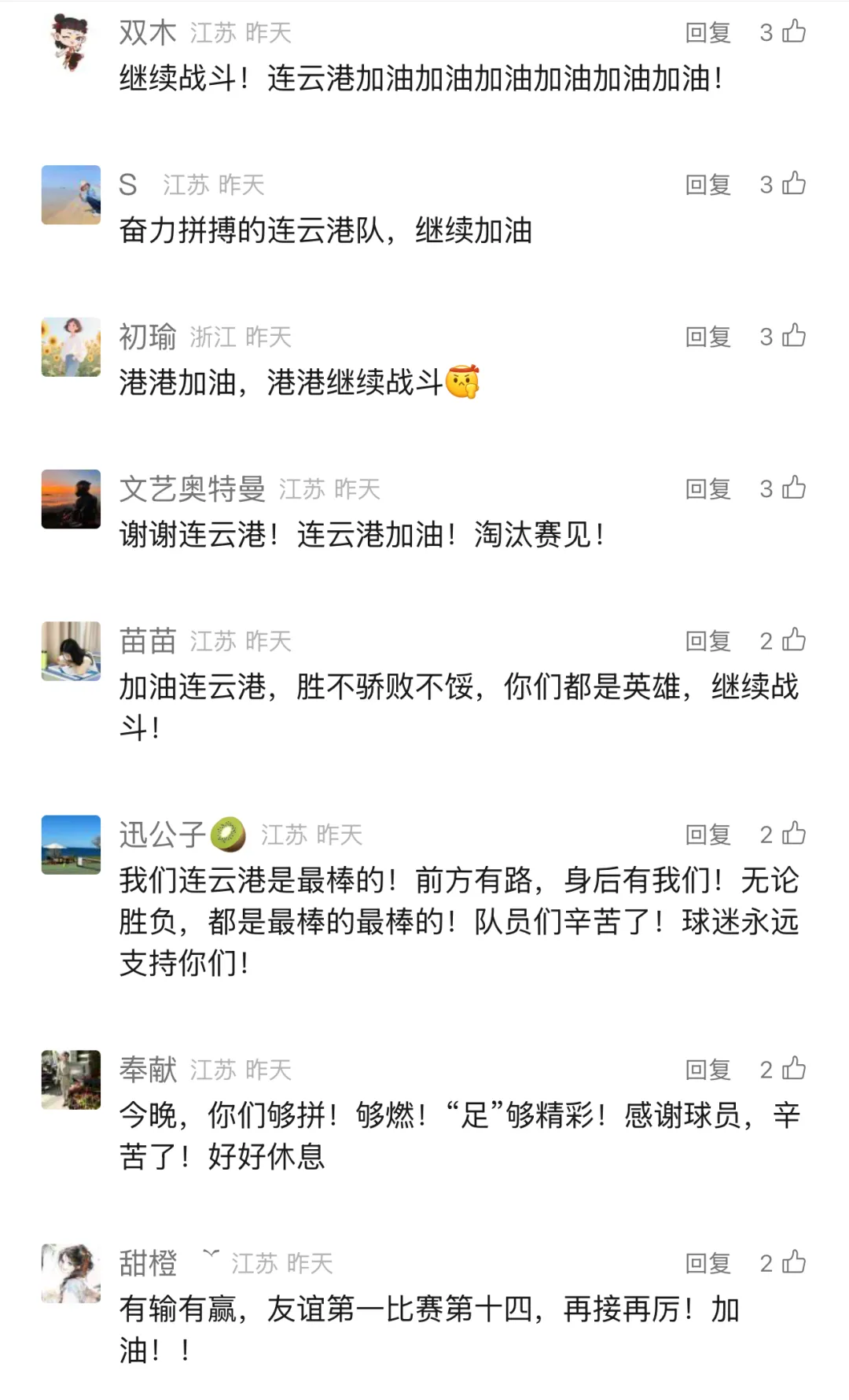Like 甜橙's comment
849x1400 pixels.
click(x=794, y=1262)
